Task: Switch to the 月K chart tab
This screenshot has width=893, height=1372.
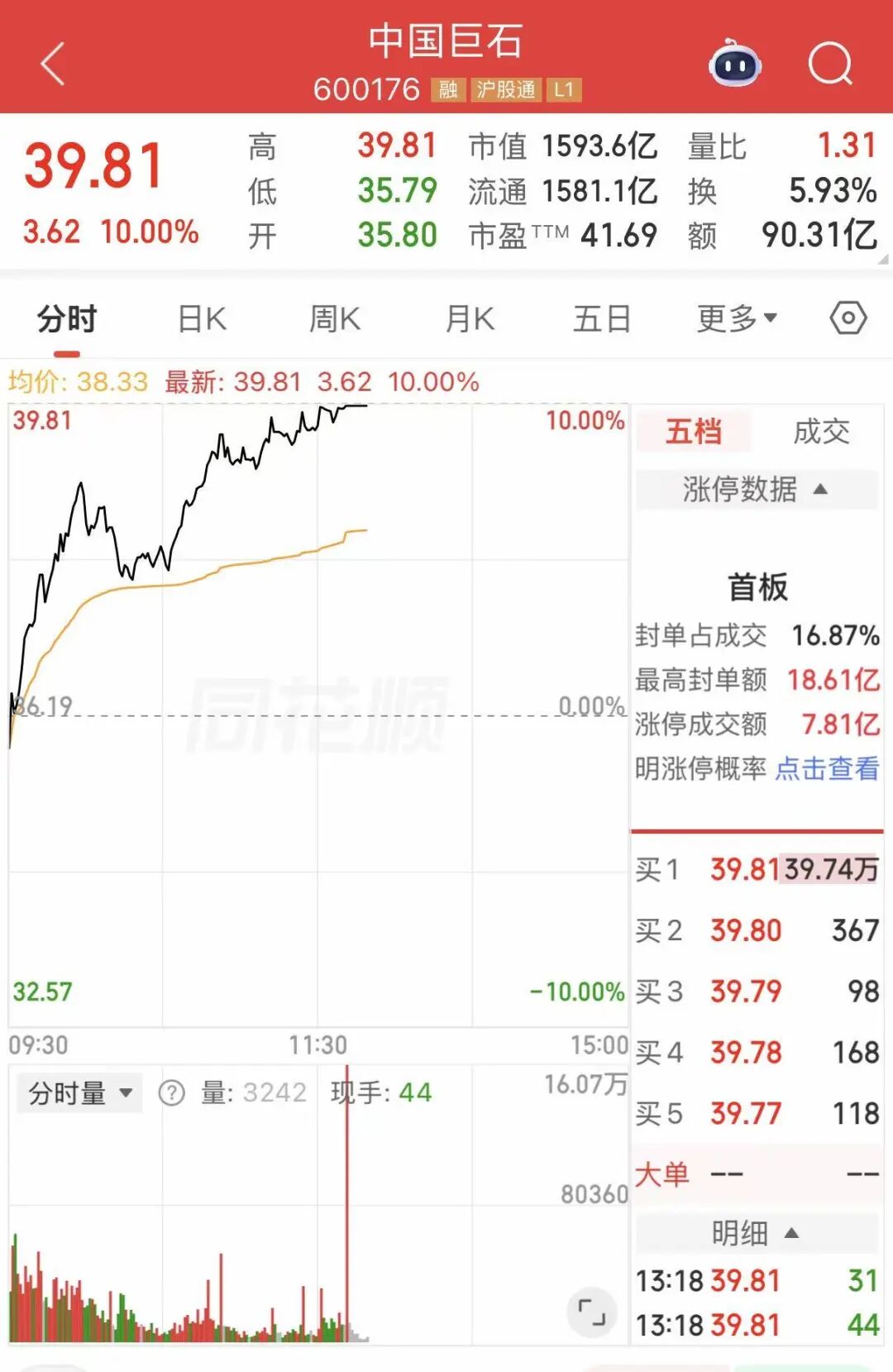Action: (x=470, y=319)
